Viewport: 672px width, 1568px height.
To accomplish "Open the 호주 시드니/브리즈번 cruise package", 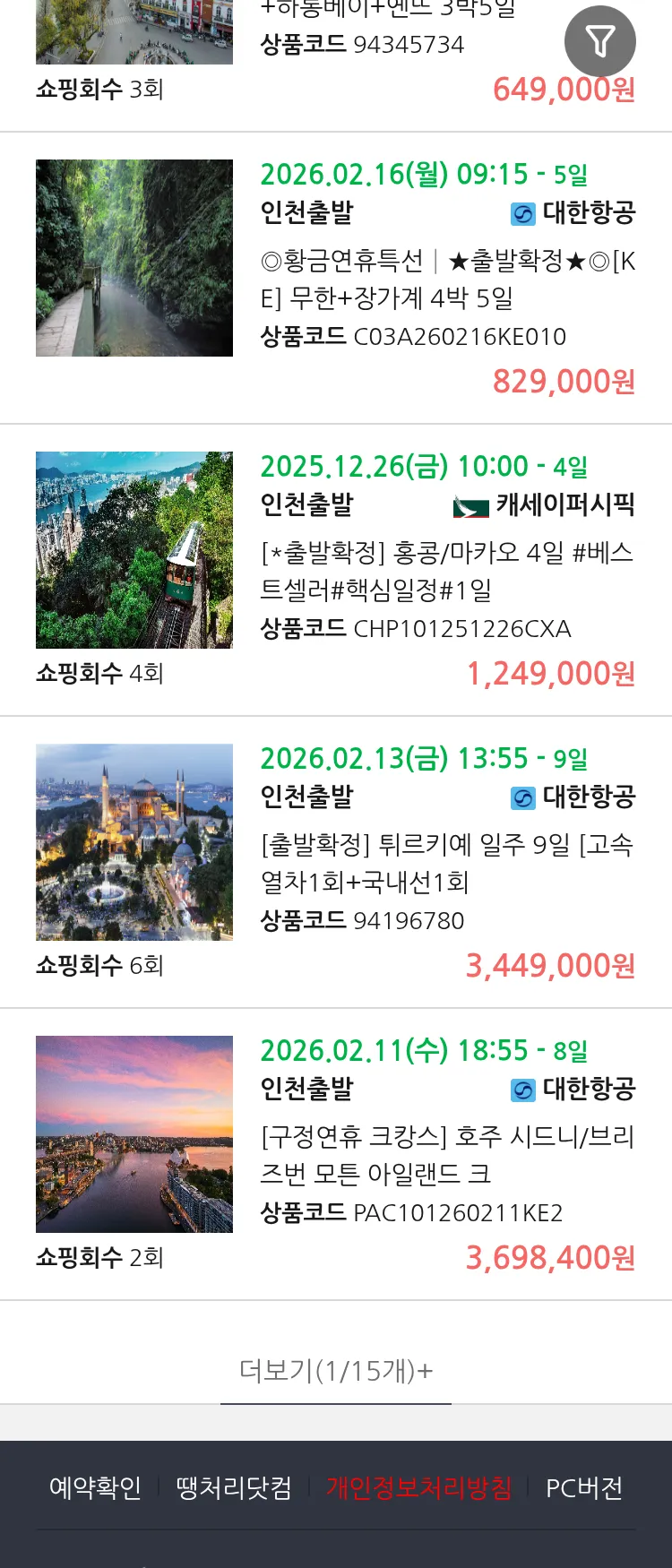I will [x=446, y=1155].
